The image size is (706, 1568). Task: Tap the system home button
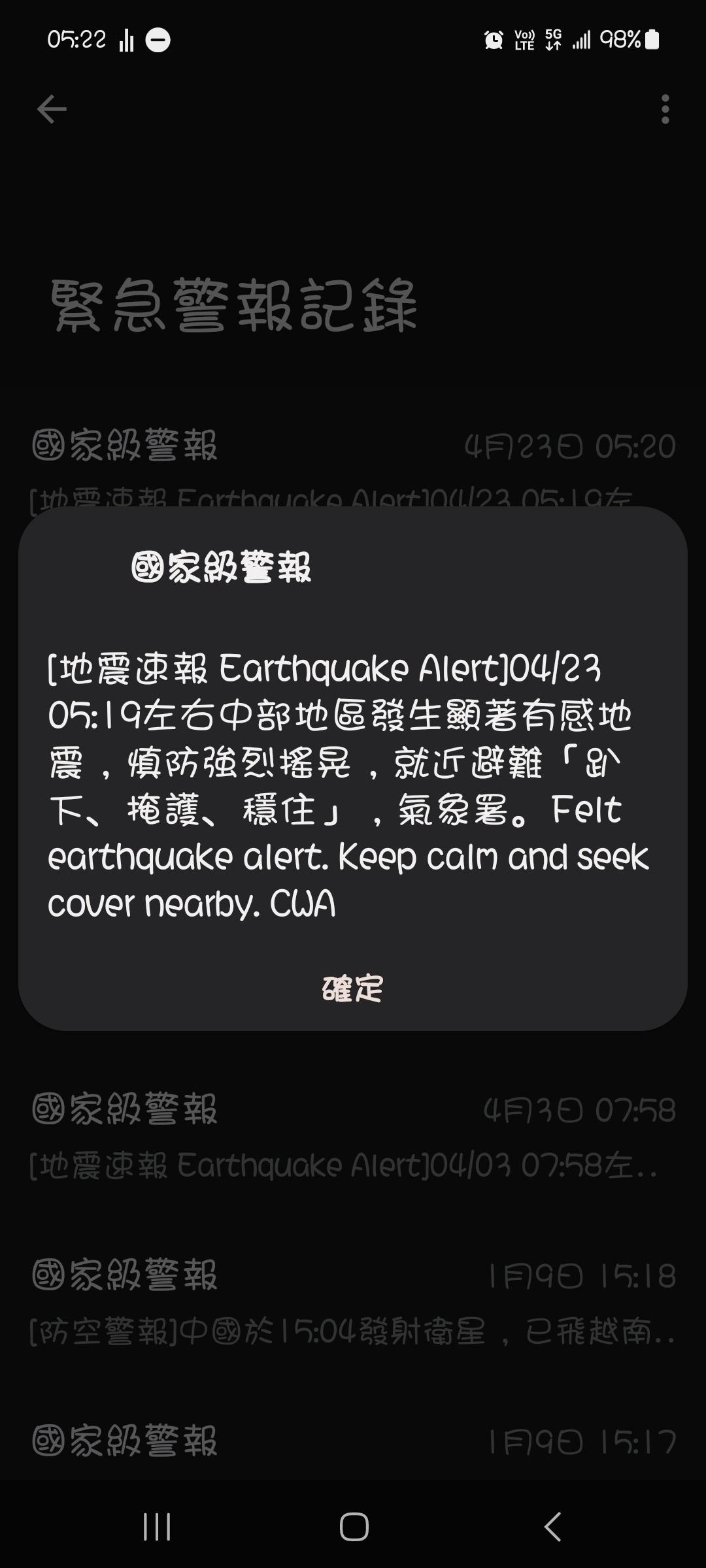click(x=354, y=1527)
